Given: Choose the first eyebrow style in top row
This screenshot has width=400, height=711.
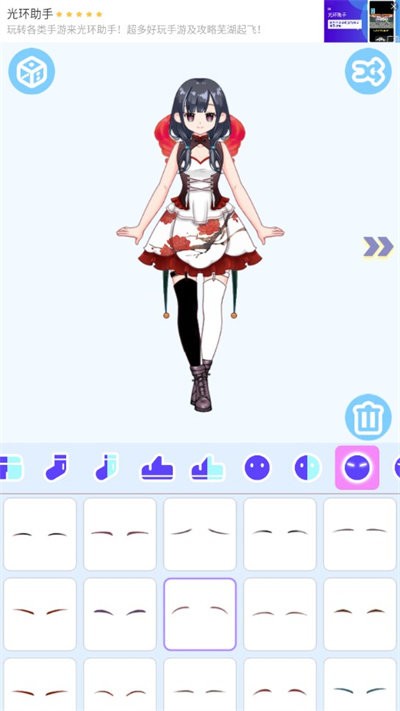Looking at the screenshot, I should 40,534.
